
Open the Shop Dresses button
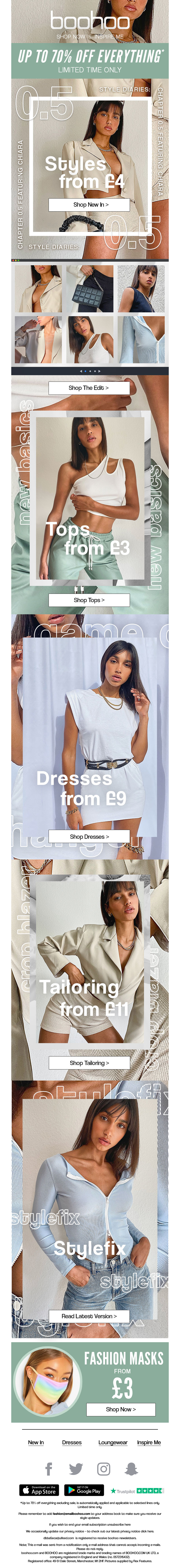[89, 836]
